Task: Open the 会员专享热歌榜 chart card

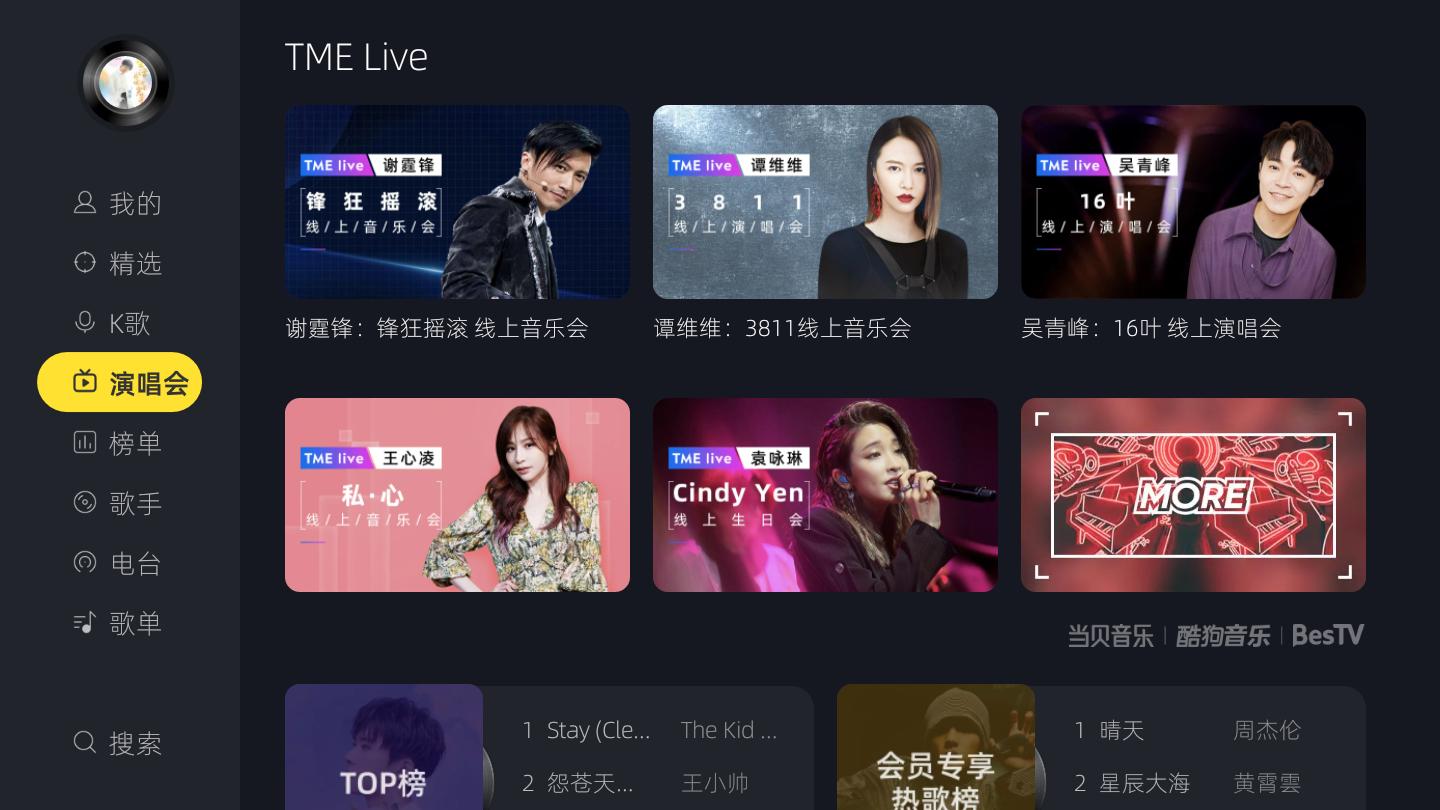Action: click(936, 750)
